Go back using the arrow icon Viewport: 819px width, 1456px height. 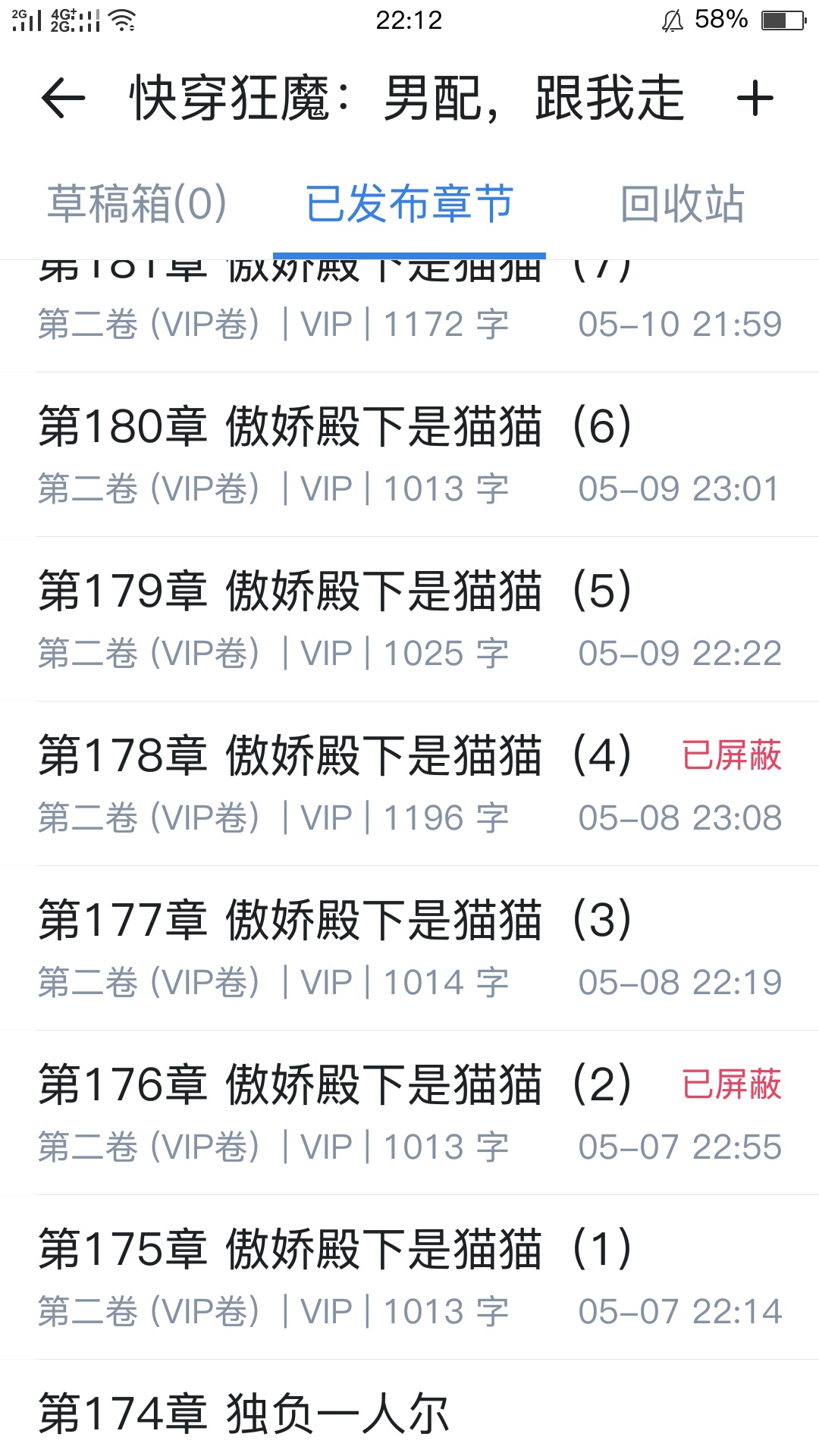tap(63, 99)
